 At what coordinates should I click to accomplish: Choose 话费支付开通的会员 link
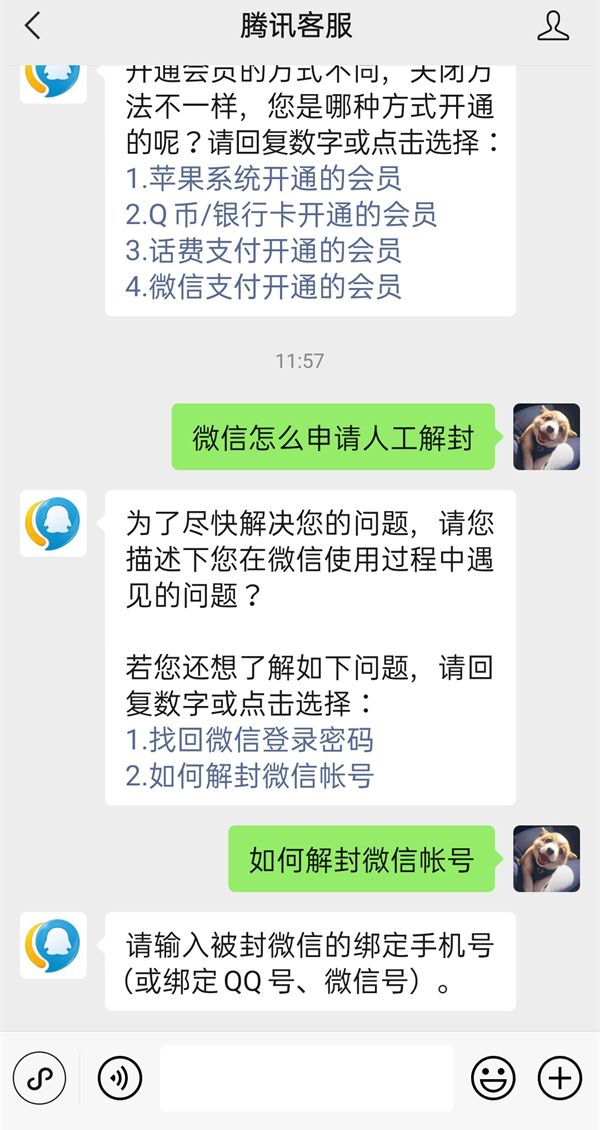tap(263, 250)
